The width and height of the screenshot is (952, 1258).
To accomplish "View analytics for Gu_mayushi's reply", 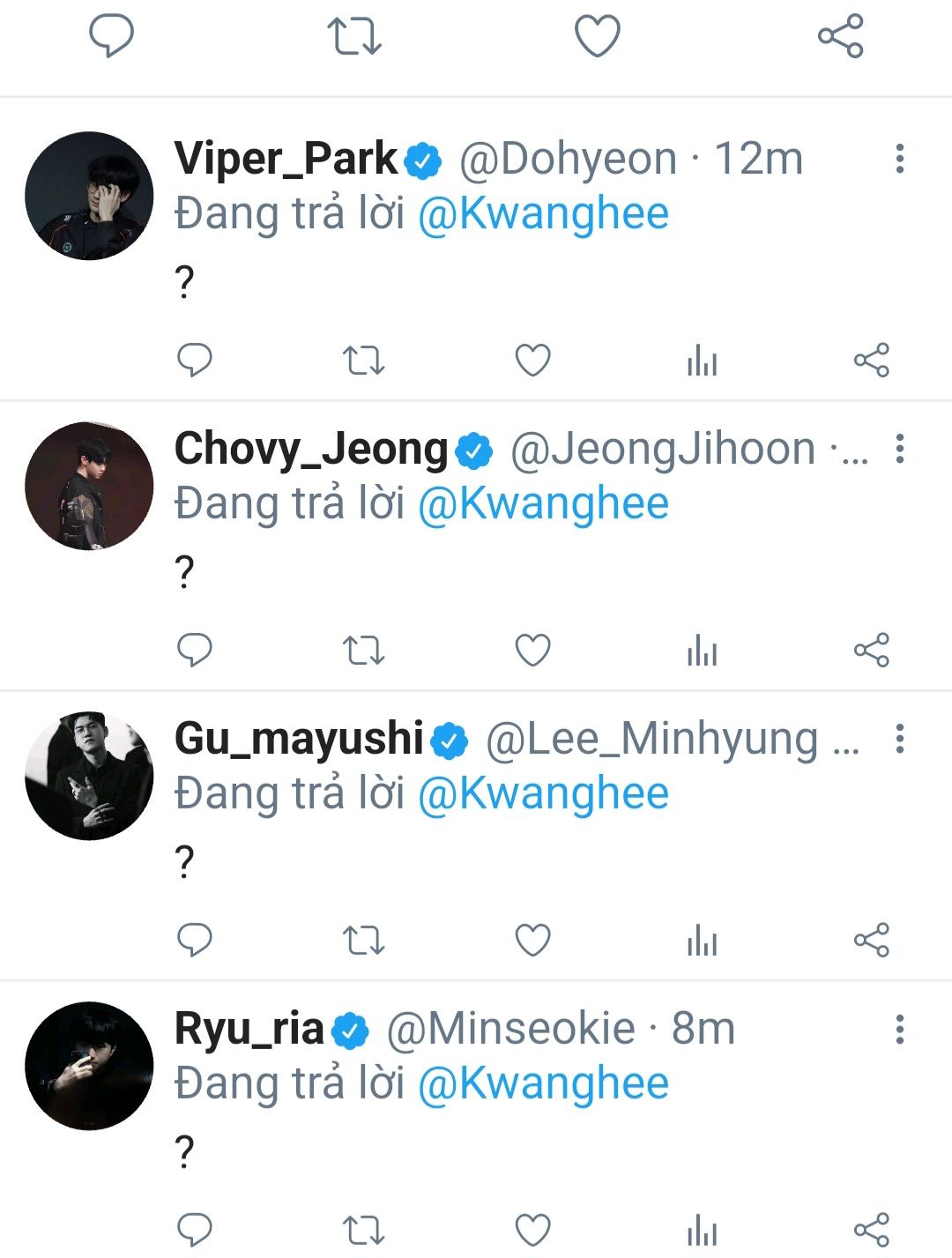I will pos(702,941).
